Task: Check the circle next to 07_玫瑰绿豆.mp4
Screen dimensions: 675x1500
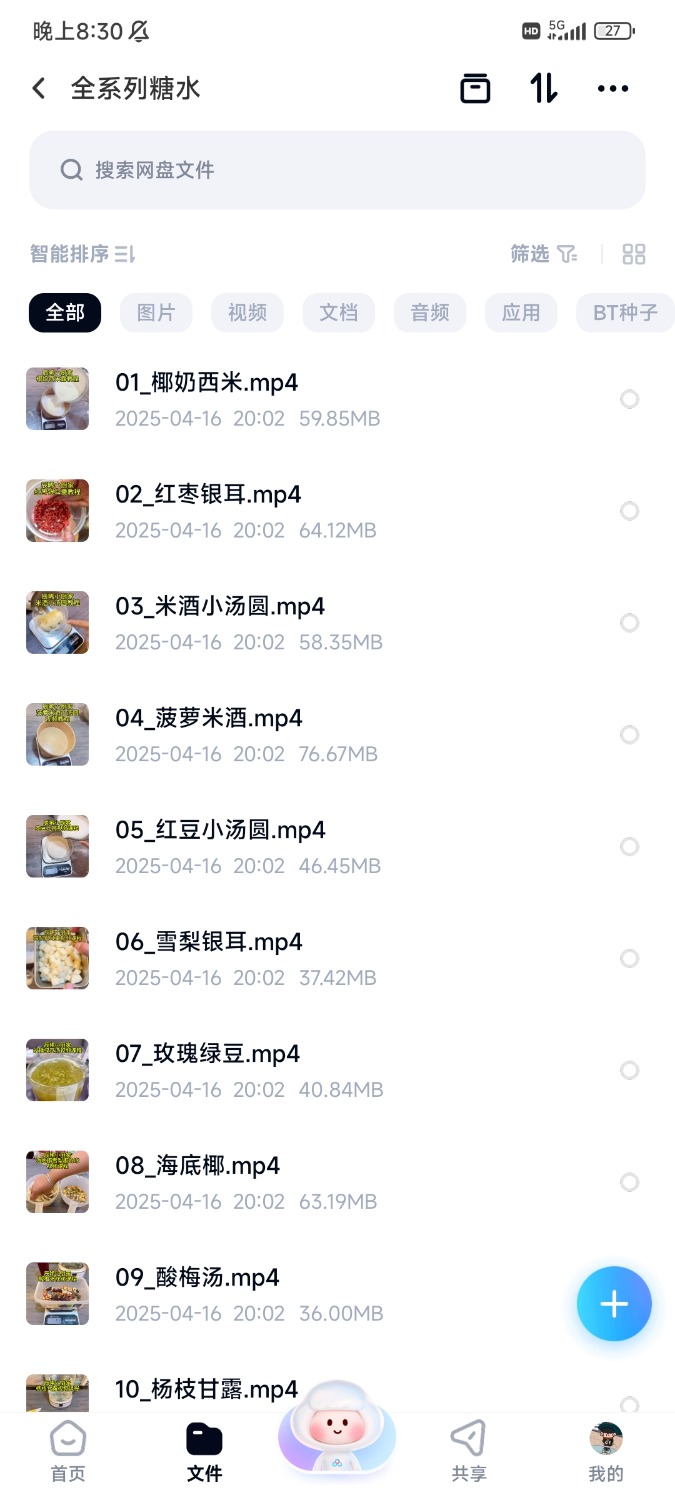Action: pyautogui.click(x=629, y=1070)
